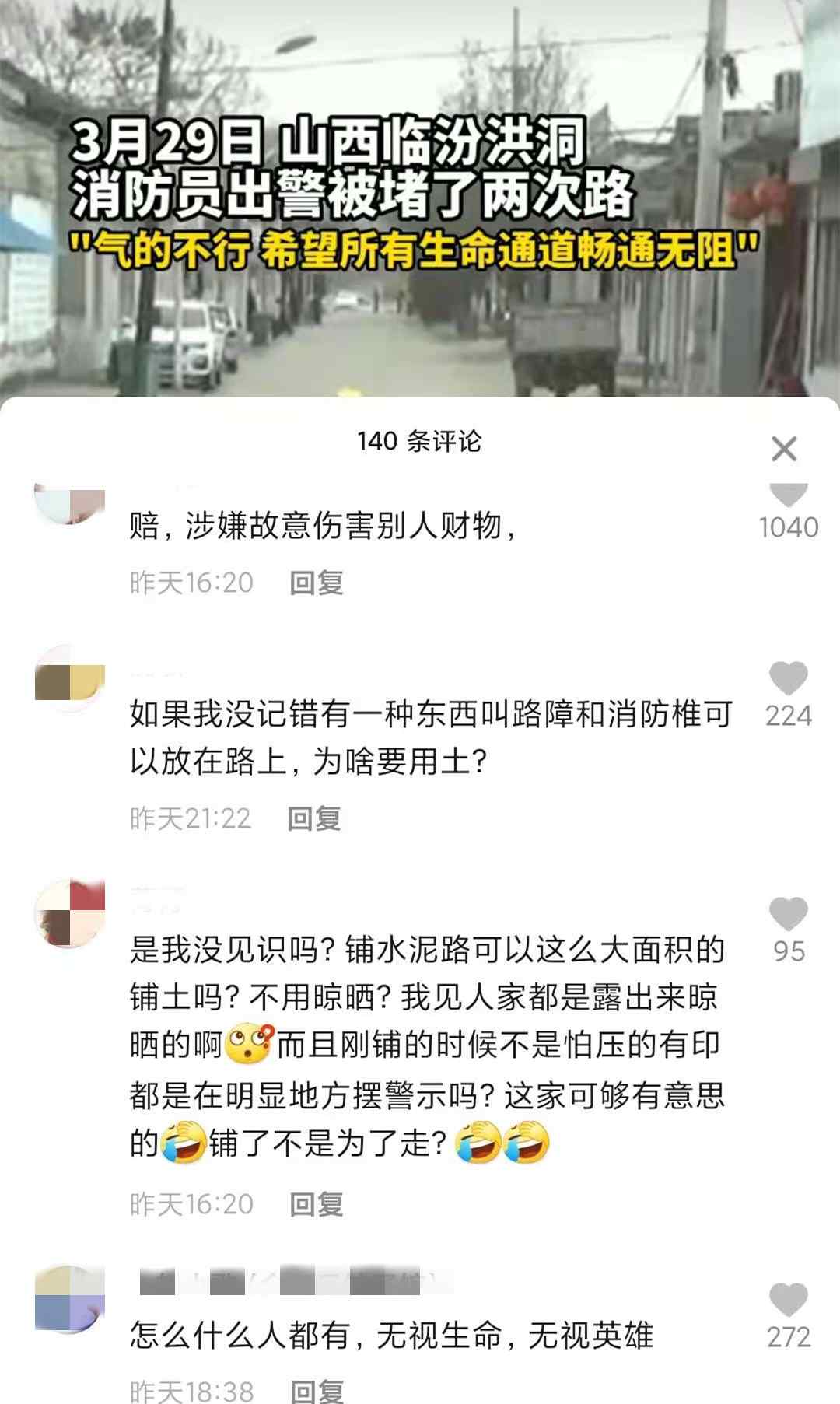This screenshot has height=1404, width=840.
Task: Close the 140 条评论 comments panel
Action: tap(783, 449)
